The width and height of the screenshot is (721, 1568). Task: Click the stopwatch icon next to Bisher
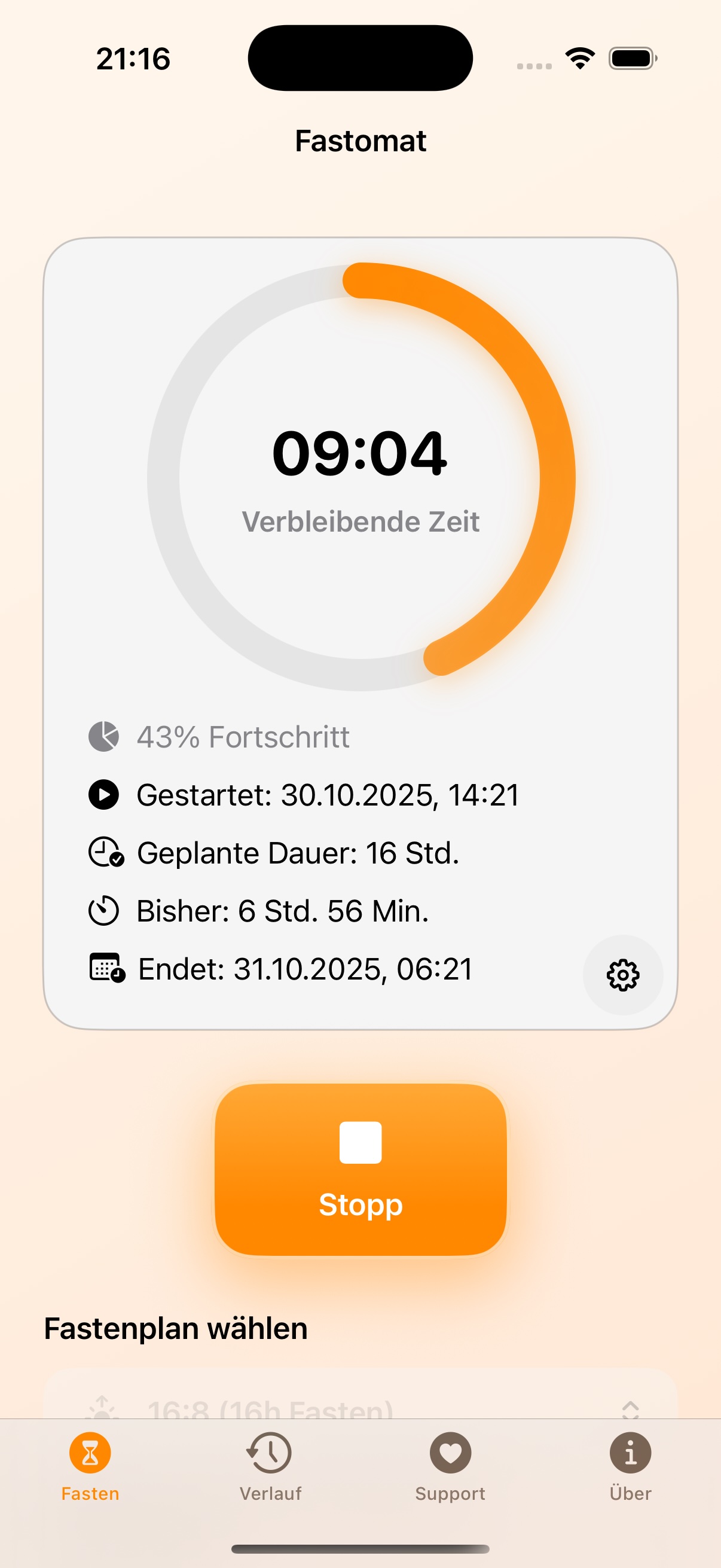(x=103, y=911)
